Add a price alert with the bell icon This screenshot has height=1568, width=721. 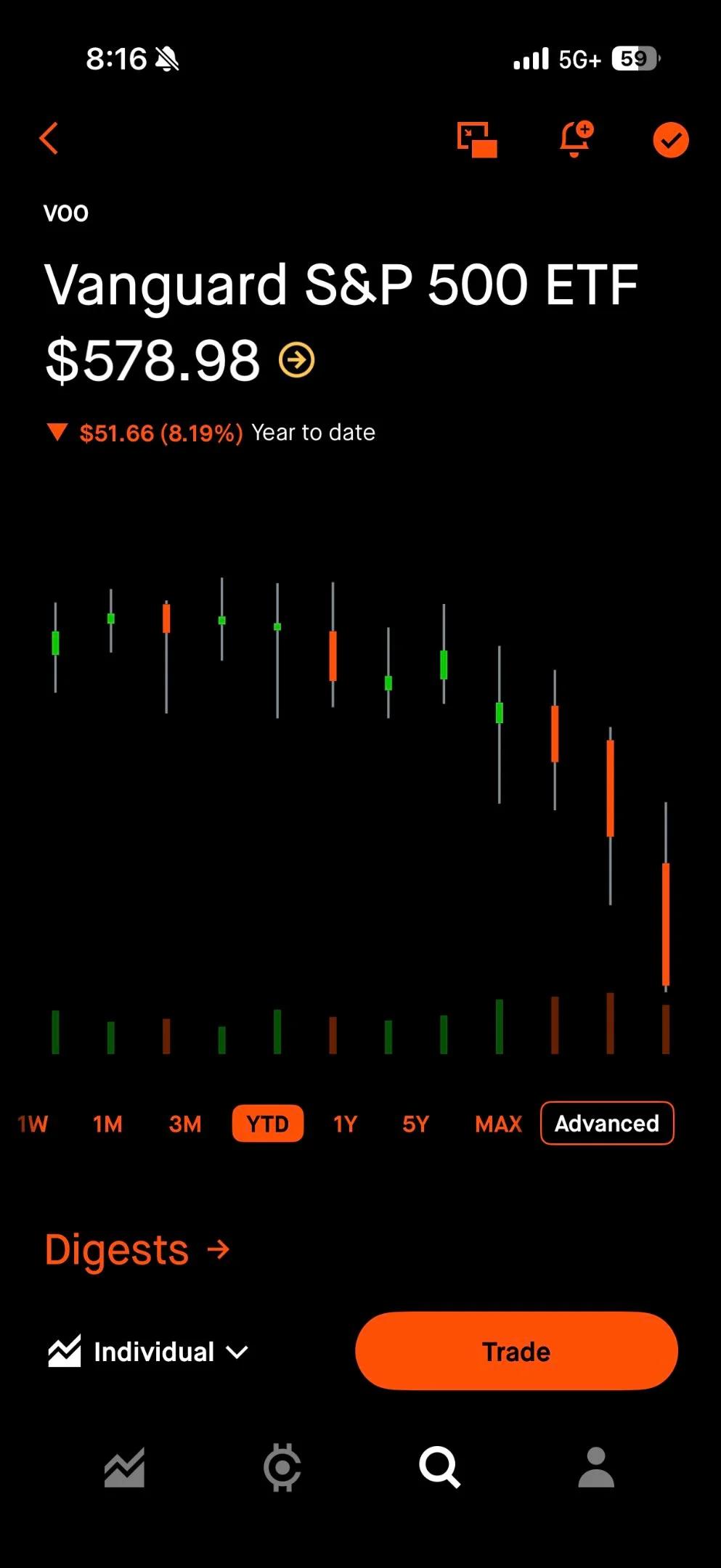click(576, 139)
